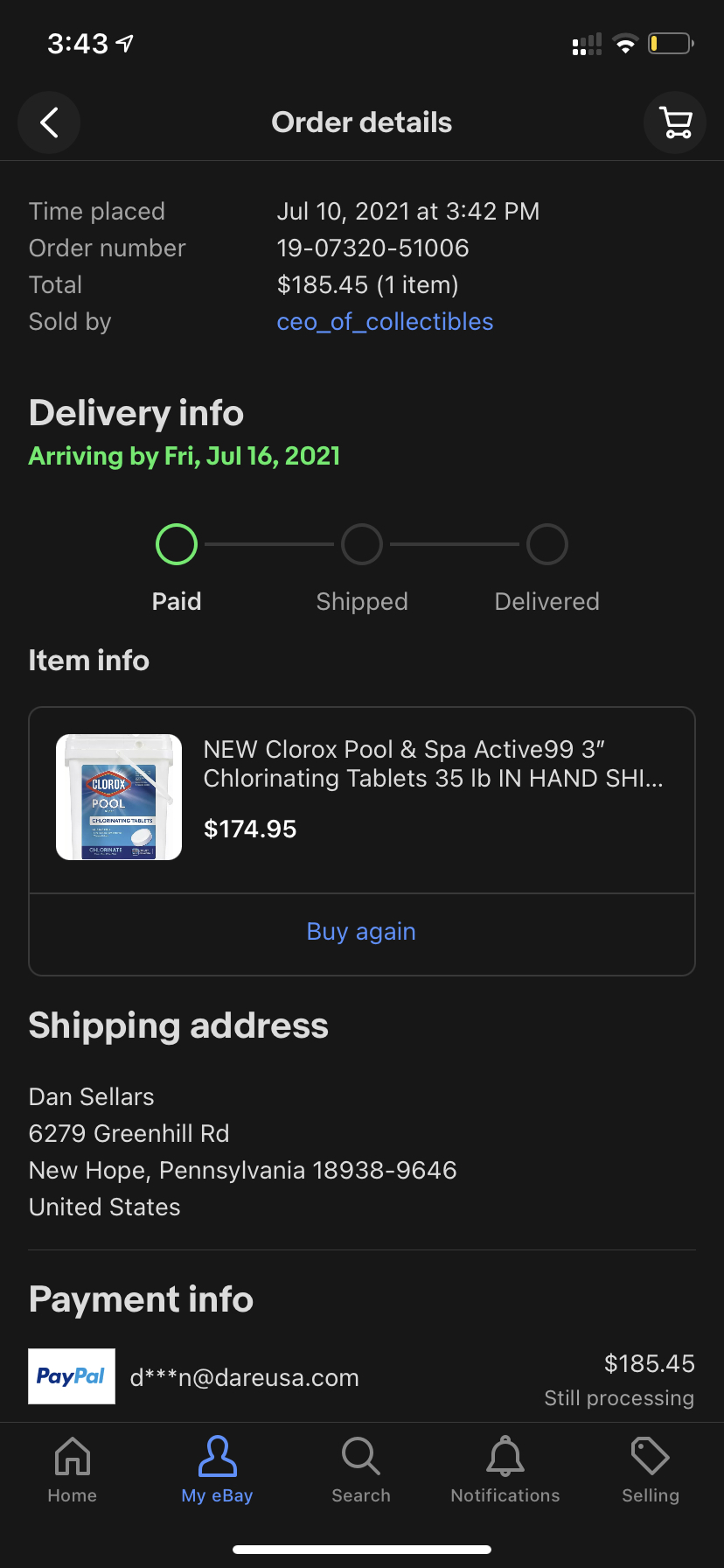Open the Notifications tab

(x=505, y=1470)
